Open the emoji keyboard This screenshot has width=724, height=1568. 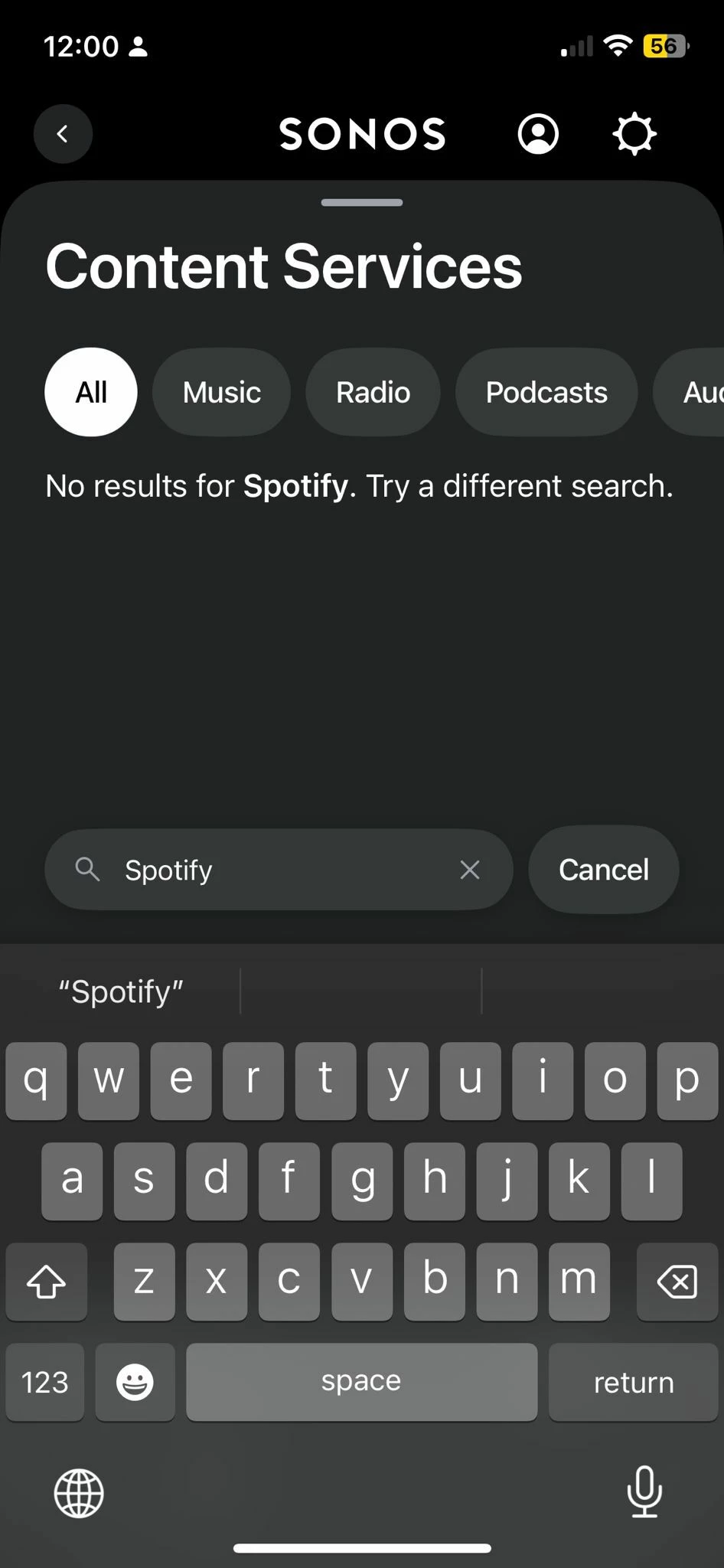135,1382
